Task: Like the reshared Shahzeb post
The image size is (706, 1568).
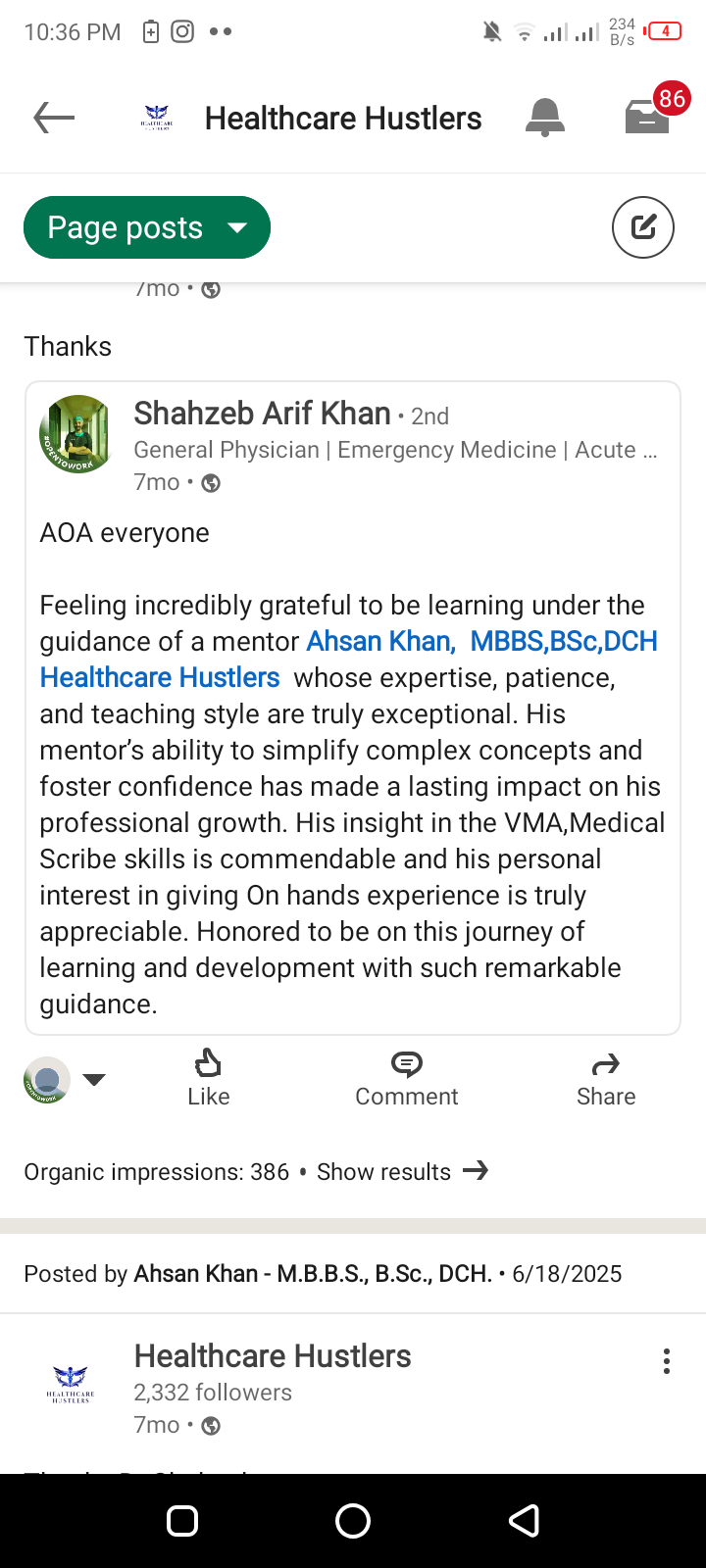Action: tap(208, 1078)
